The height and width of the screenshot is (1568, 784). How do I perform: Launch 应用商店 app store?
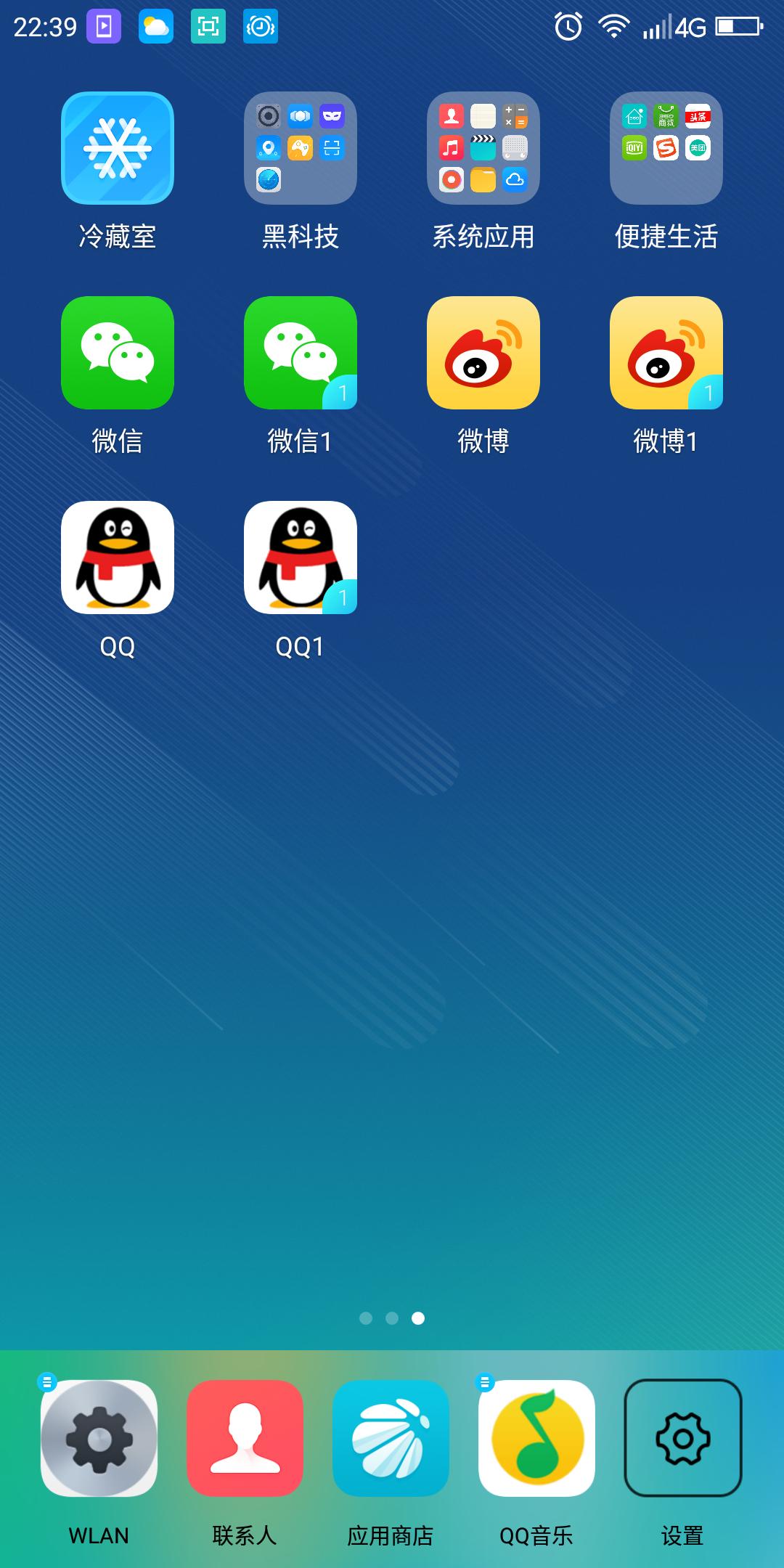[x=390, y=1441]
